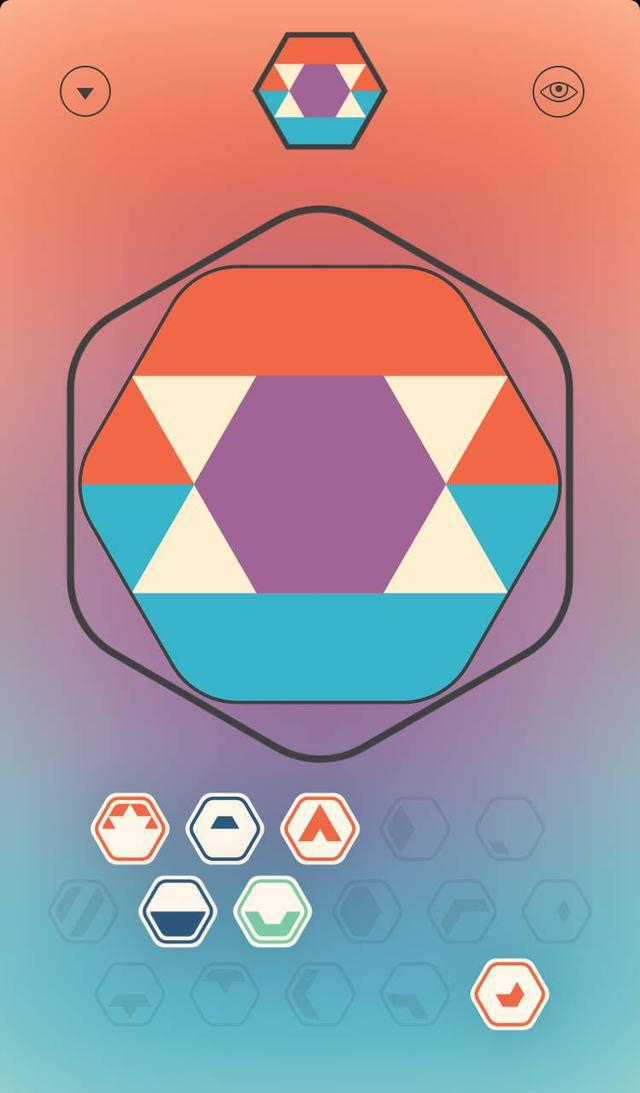Screen dimensions: 640x1093
Task: Choose the green cup-shaped hexagon piece
Action: tap(272, 911)
